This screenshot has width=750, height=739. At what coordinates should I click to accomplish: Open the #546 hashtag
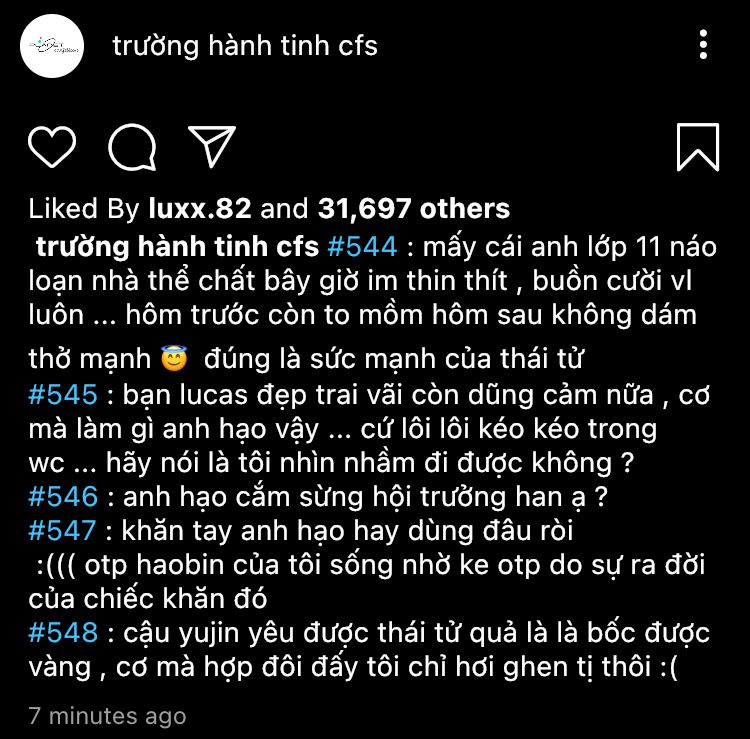point(63,496)
